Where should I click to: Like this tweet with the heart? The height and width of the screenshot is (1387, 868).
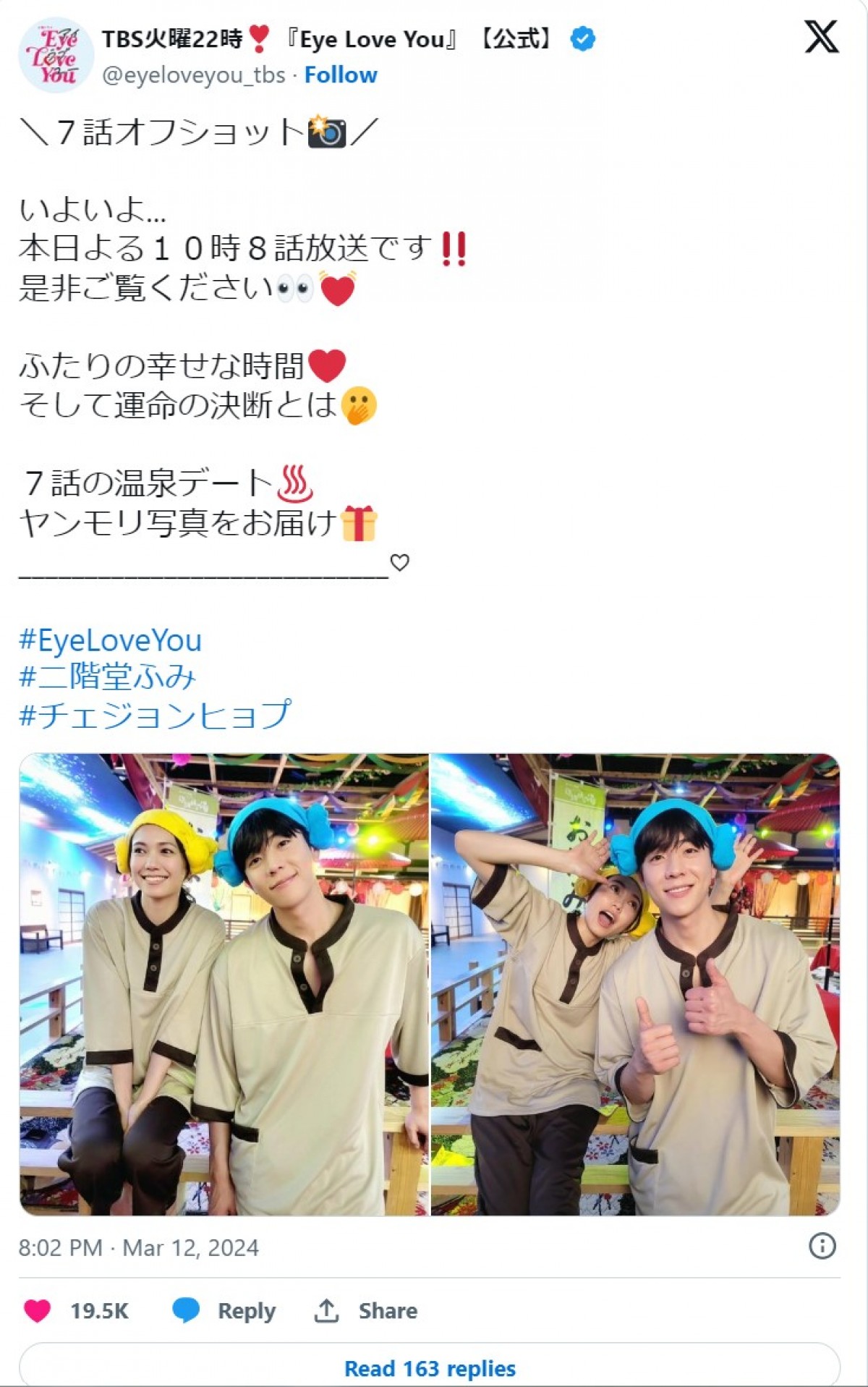(x=38, y=1310)
